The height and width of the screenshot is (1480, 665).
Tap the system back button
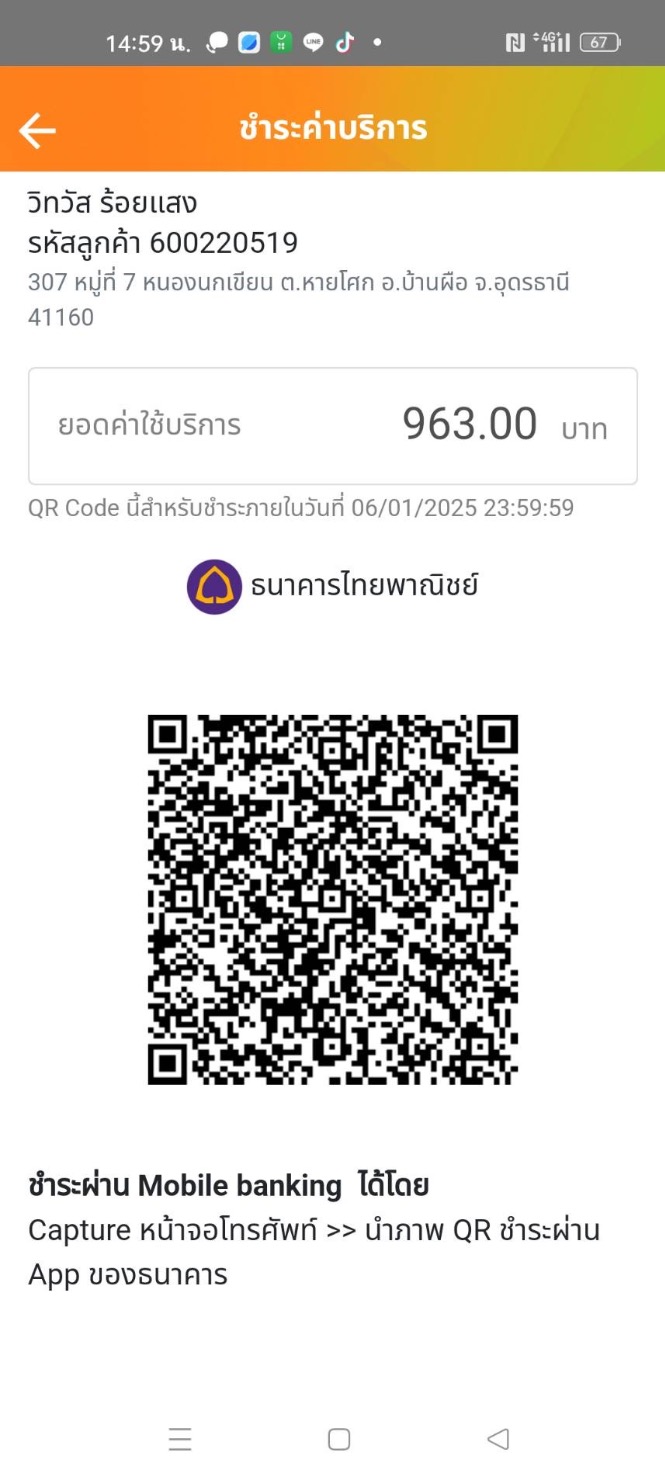(x=497, y=1439)
